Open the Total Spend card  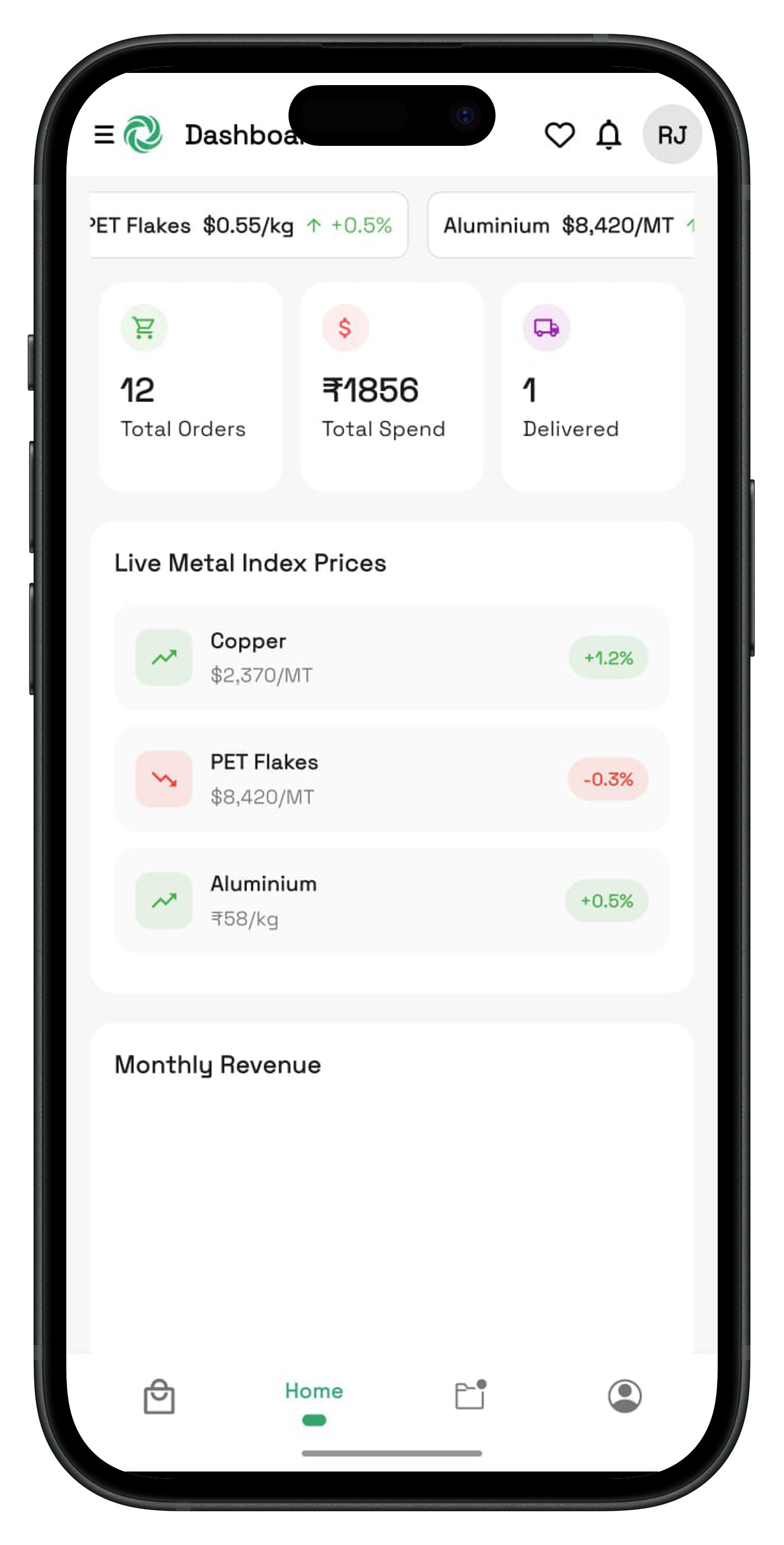(x=392, y=387)
